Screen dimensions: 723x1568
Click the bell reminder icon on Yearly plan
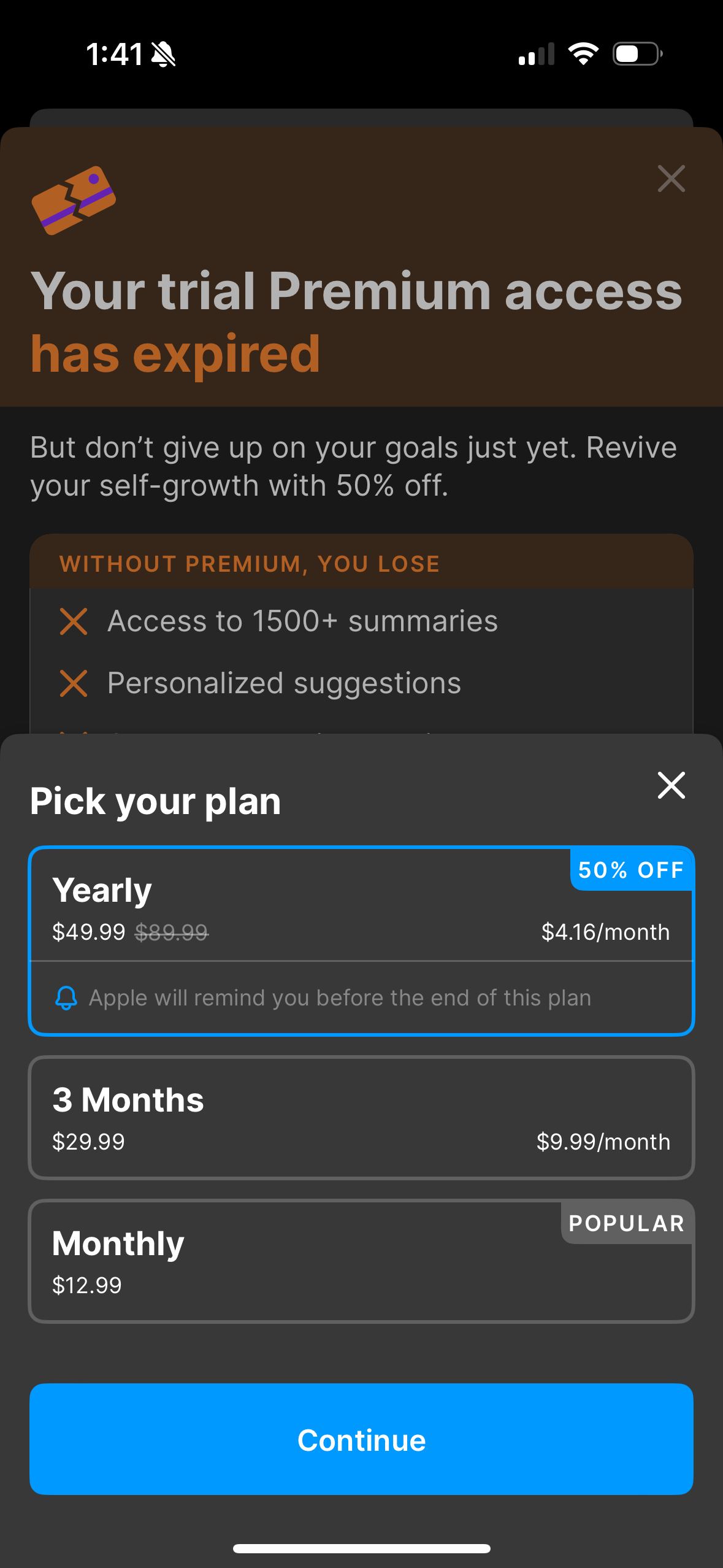coord(66,997)
